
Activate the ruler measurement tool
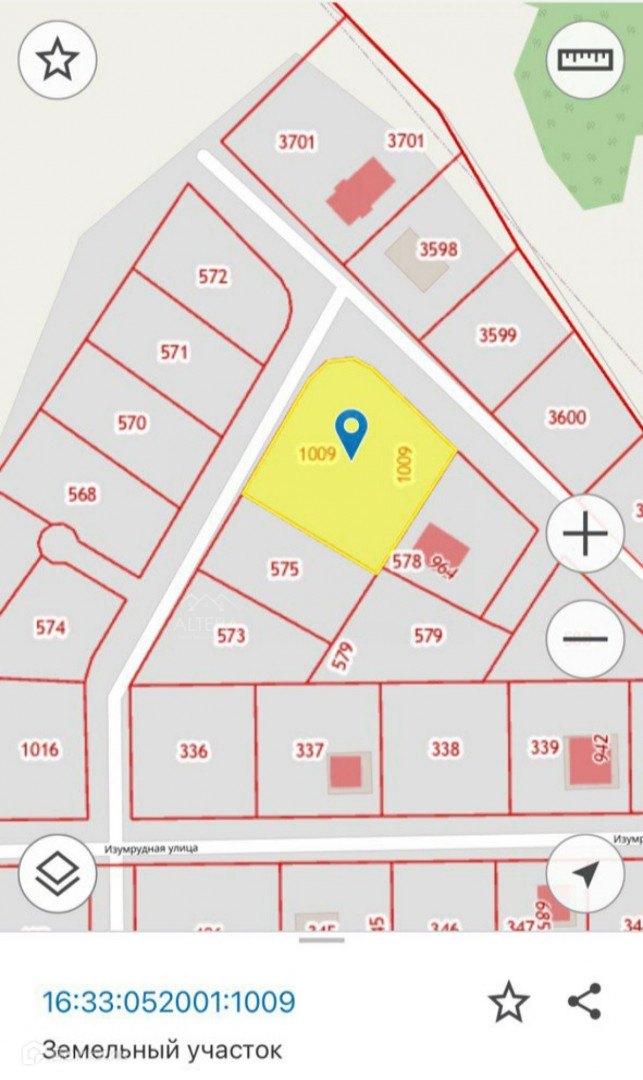[x=585, y=59]
